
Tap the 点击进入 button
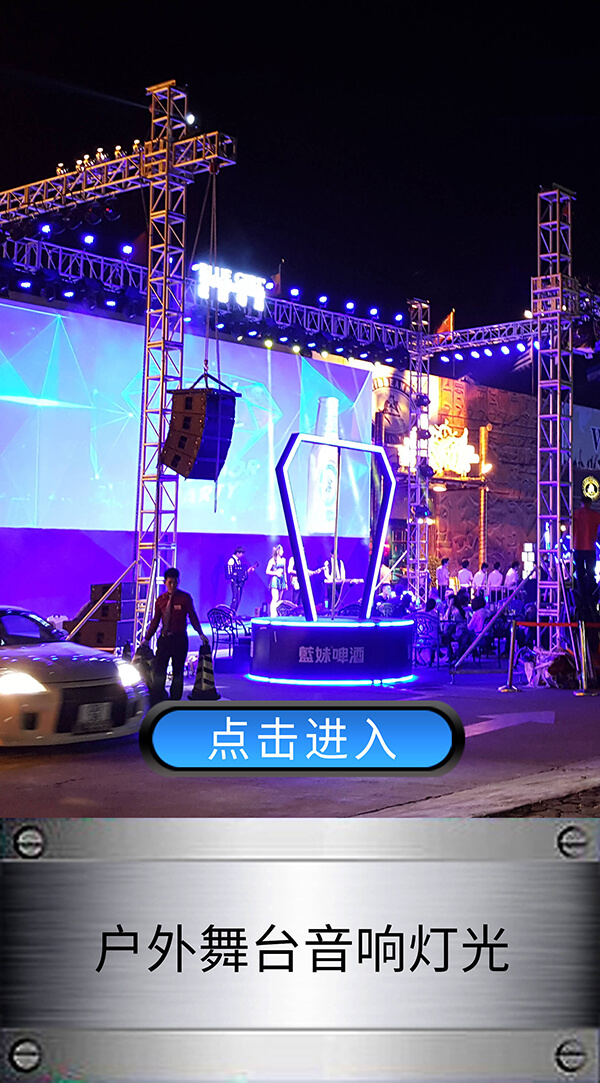click(301, 738)
